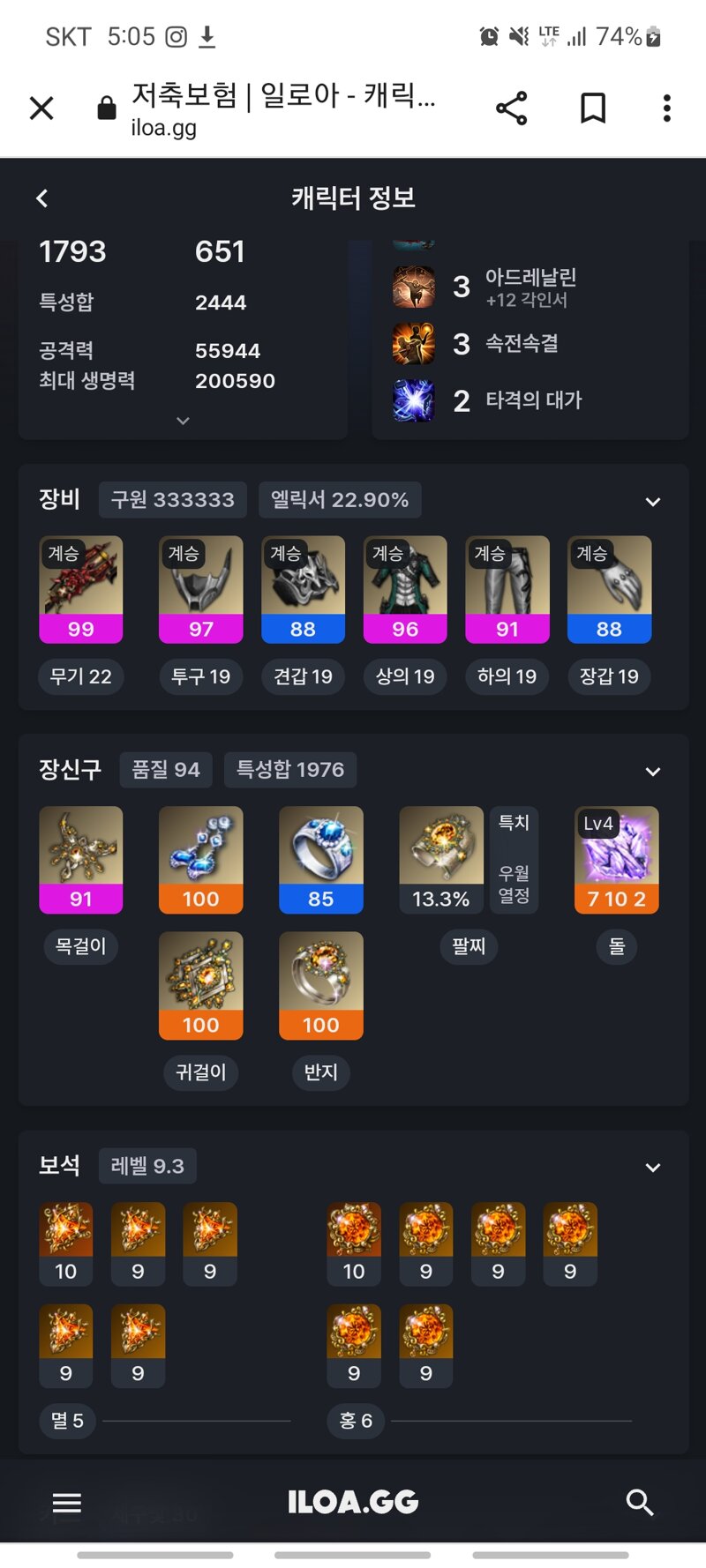
Task: Collapse the 장비 section
Action: click(652, 502)
